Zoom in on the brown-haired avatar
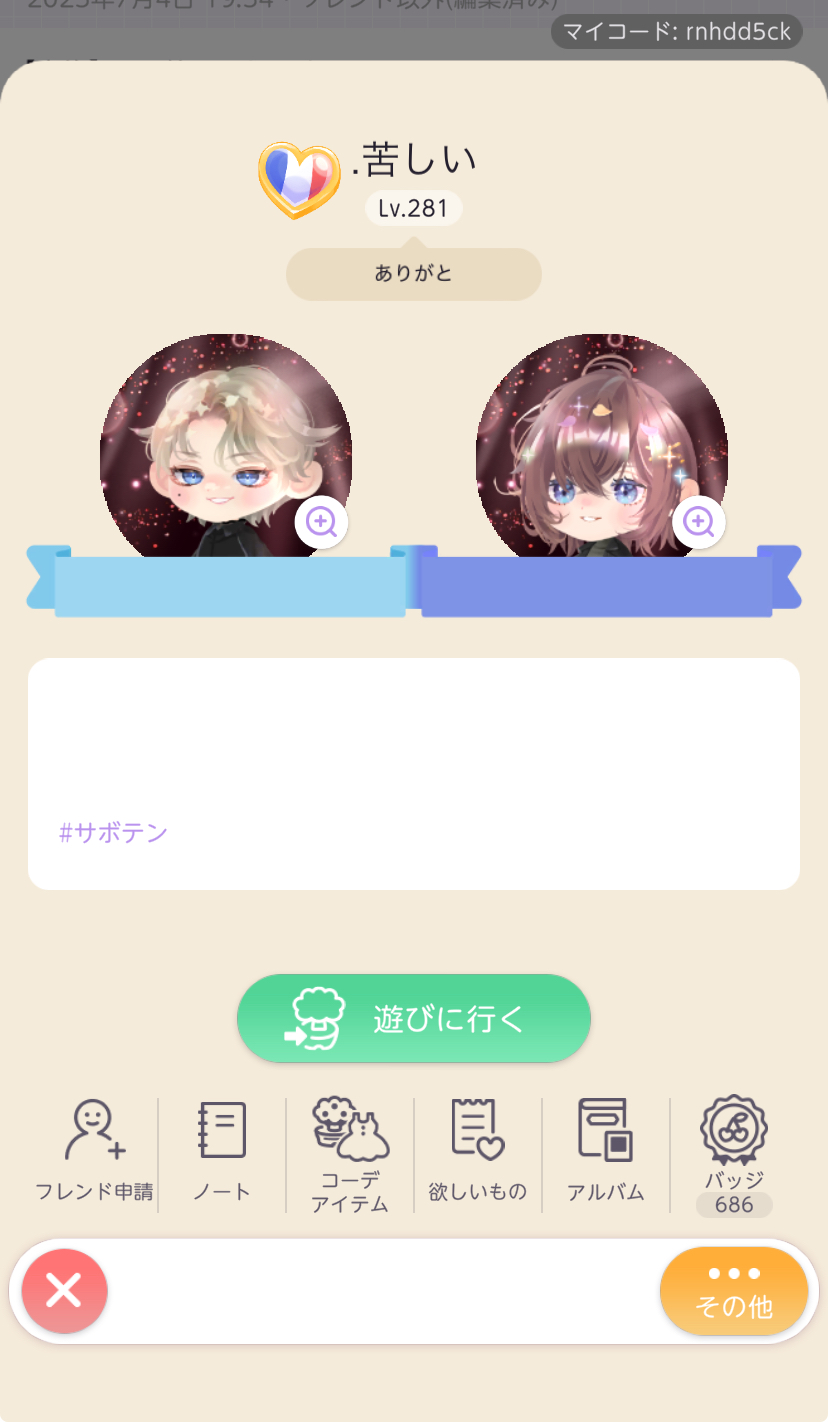This screenshot has height=1422, width=828. [x=698, y=522]
